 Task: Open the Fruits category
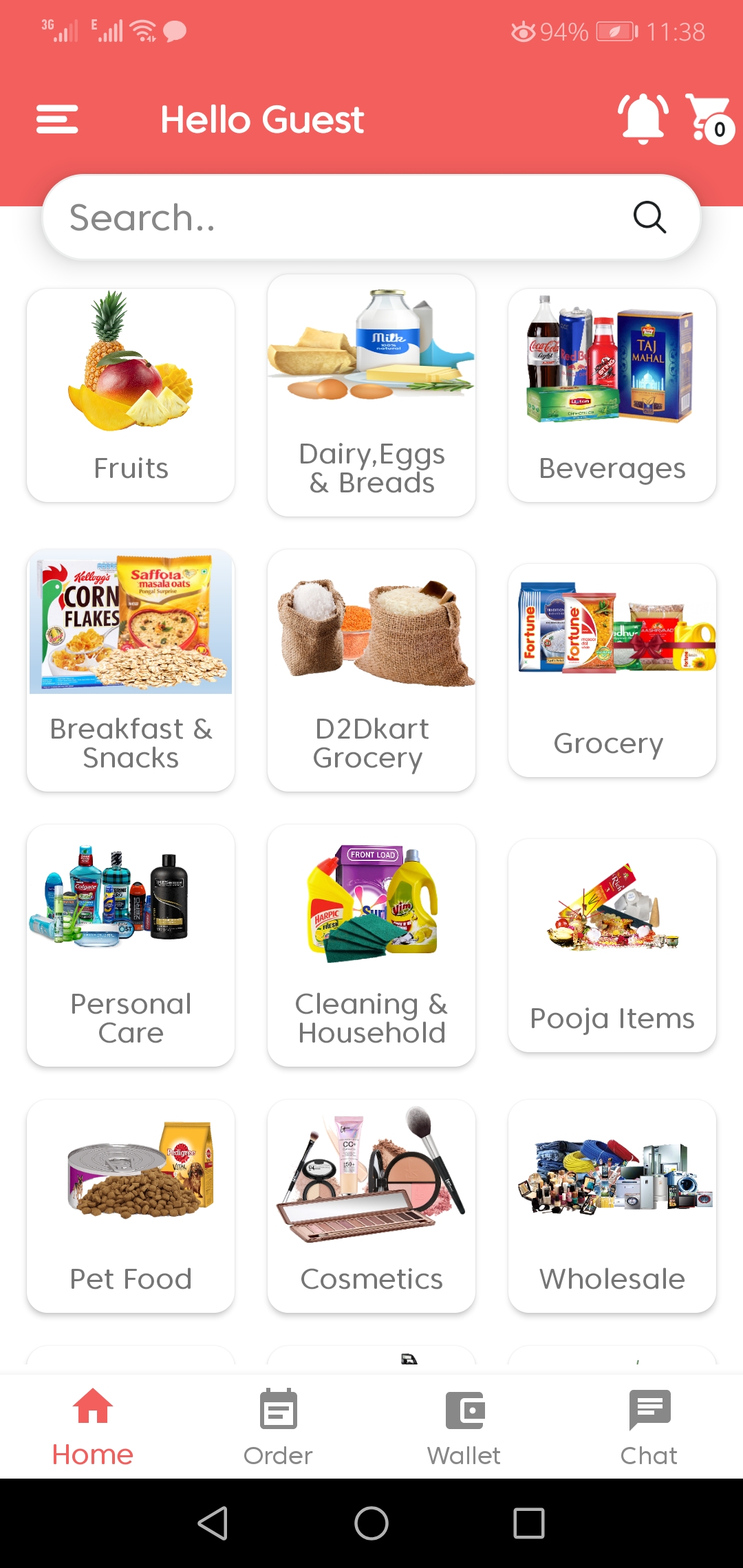131,395
